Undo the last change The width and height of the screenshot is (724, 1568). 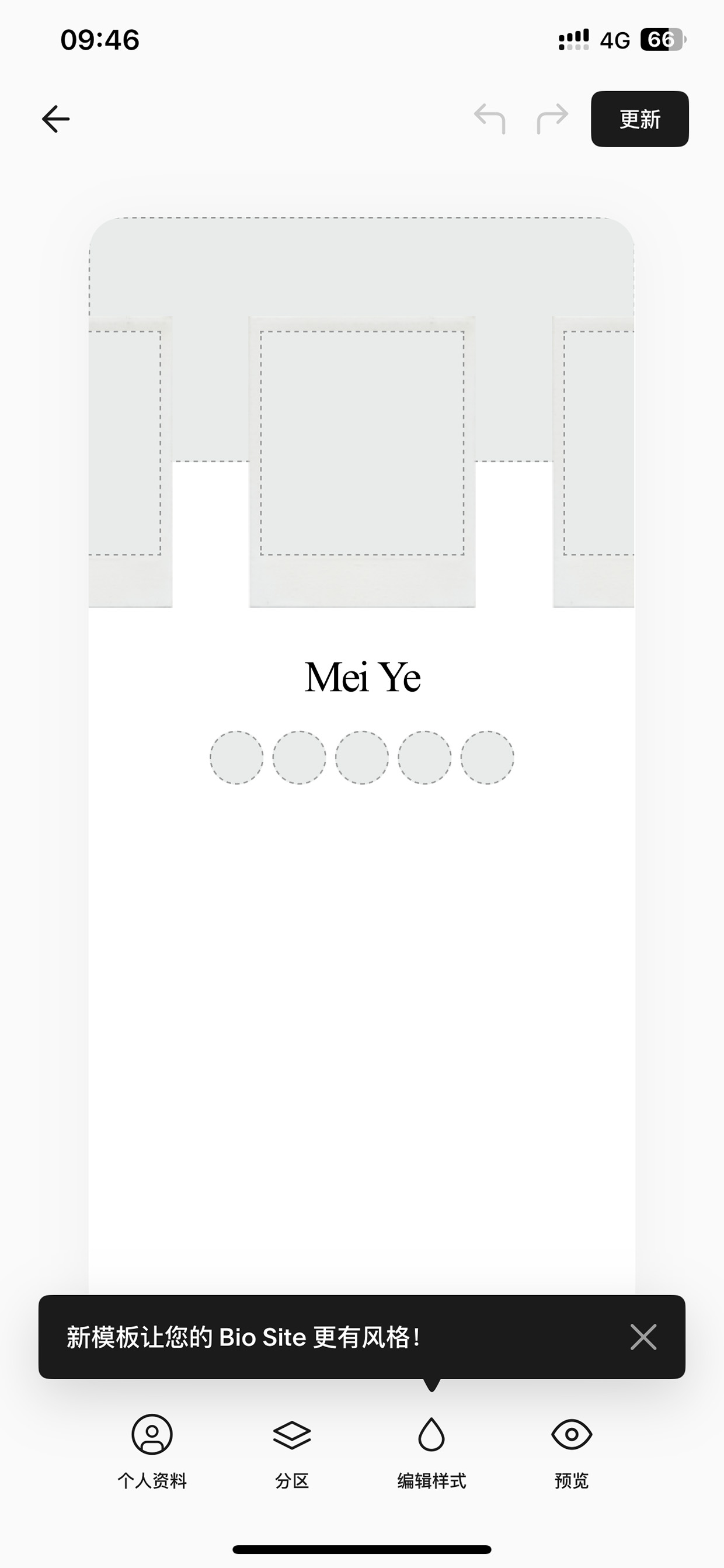click(x=490, y=119)
